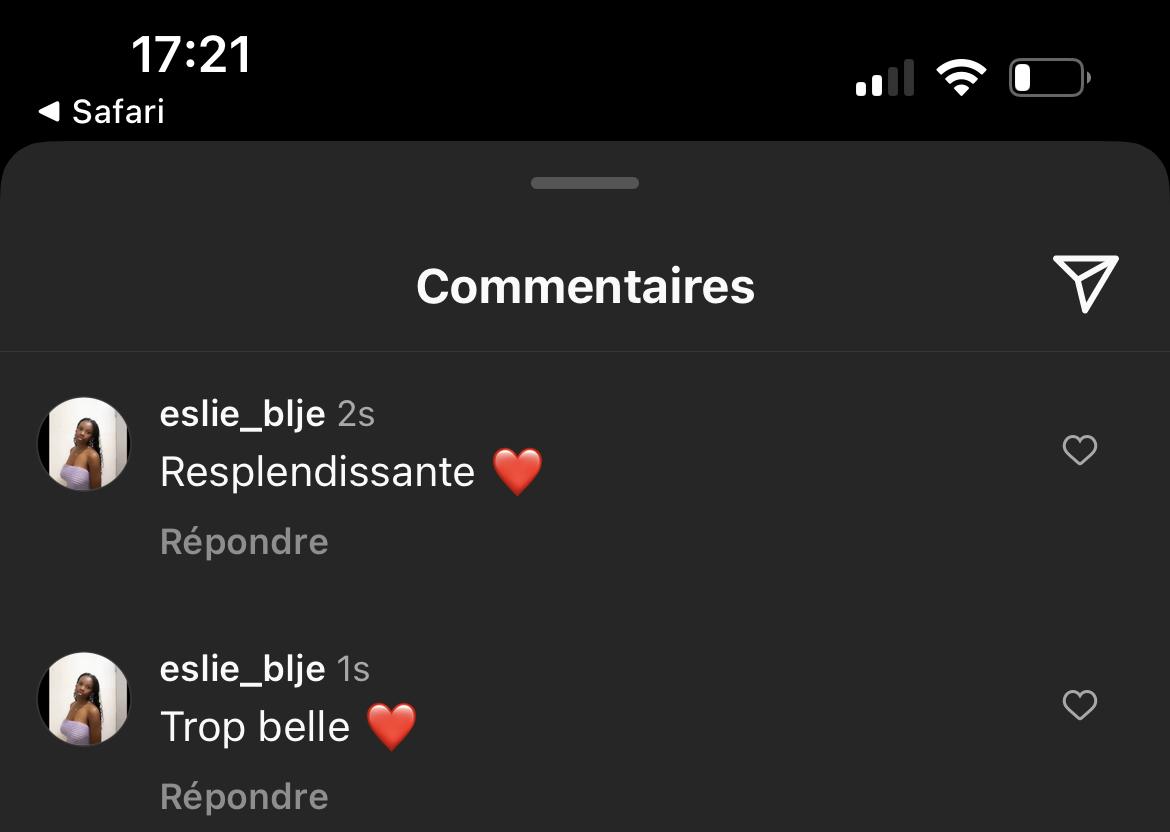Open profile picture beside "Resplendissante" comment
Screen dimensions: 1170x832
[x=84, y=444]
